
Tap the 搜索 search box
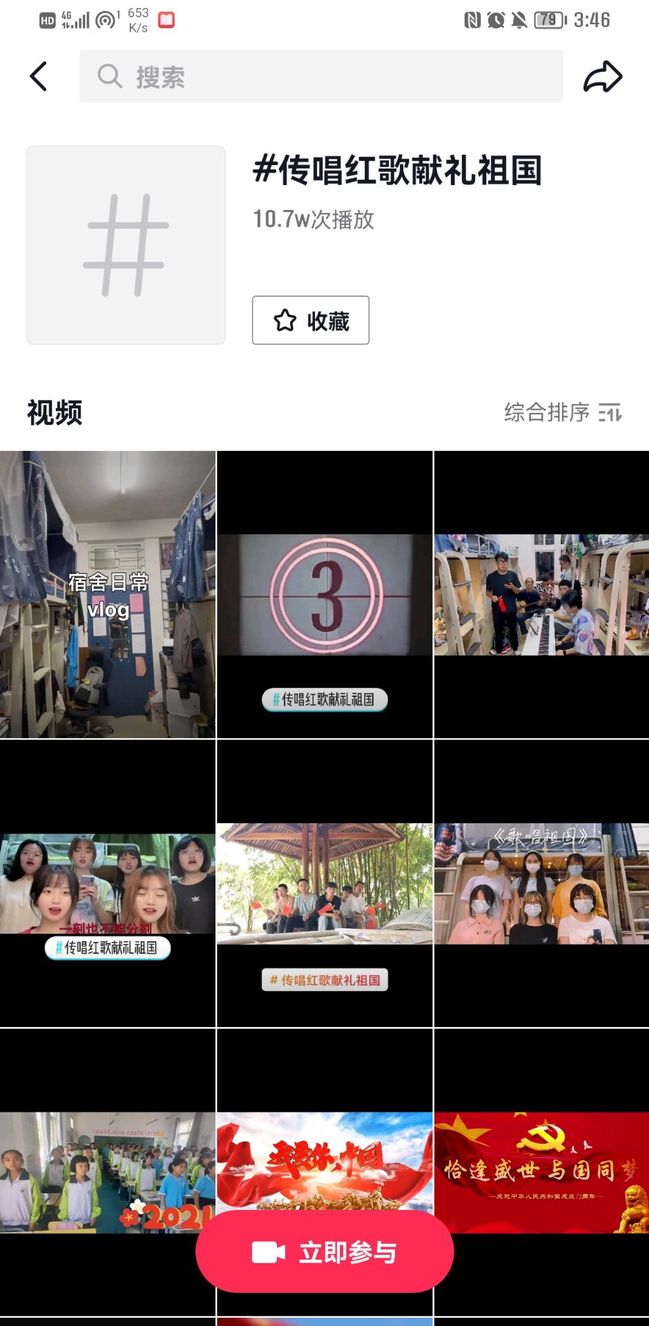click(x=321, y=77)
